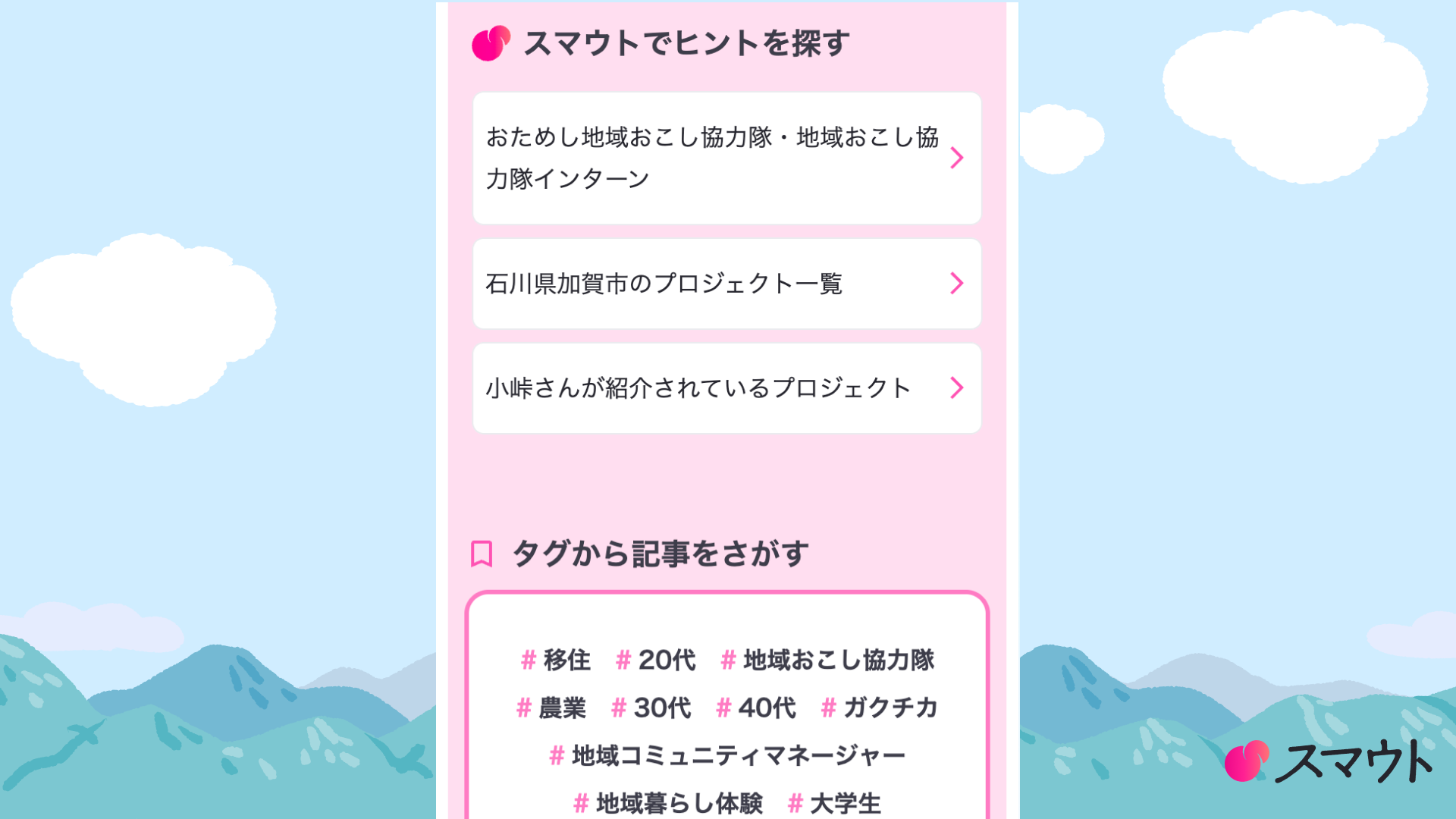Browse articles tagged #農業
This screenshot has height=819, width=1456.
coord(551,708)
